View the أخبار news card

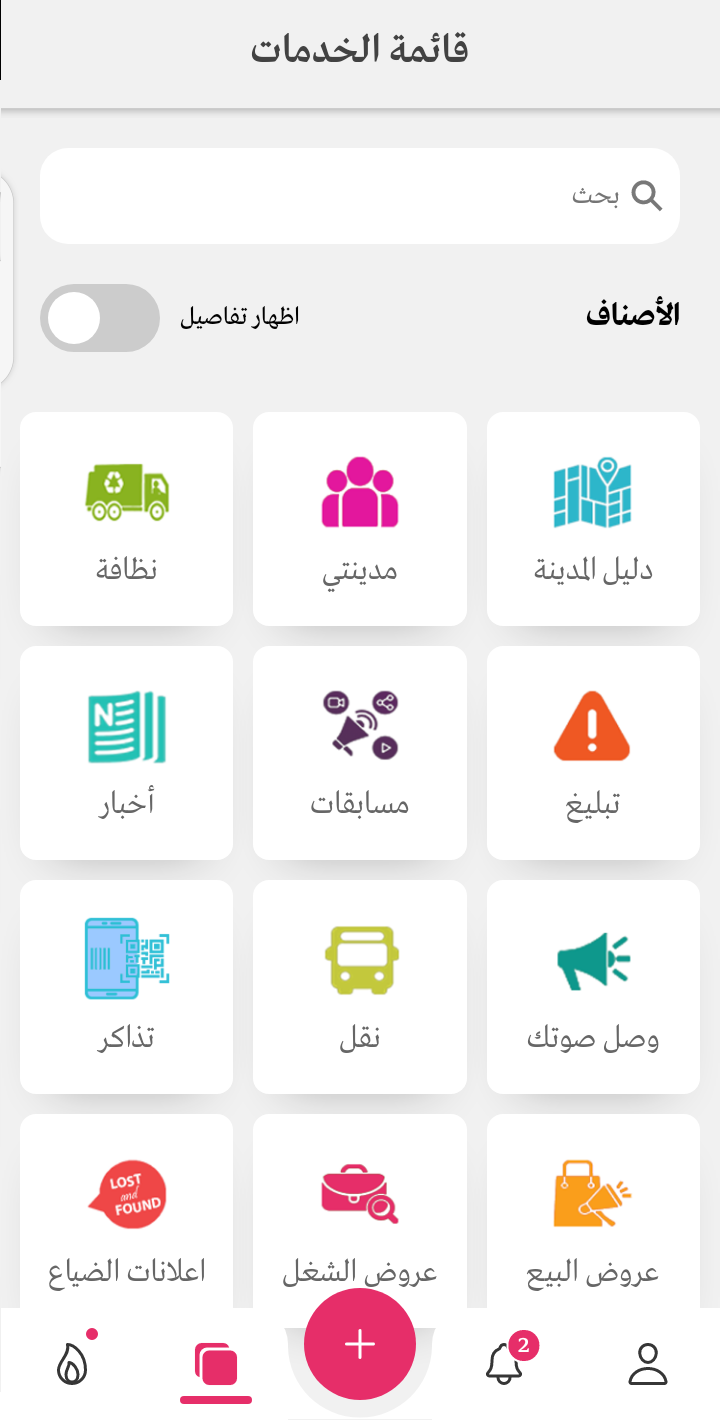[x=126, y=753]
